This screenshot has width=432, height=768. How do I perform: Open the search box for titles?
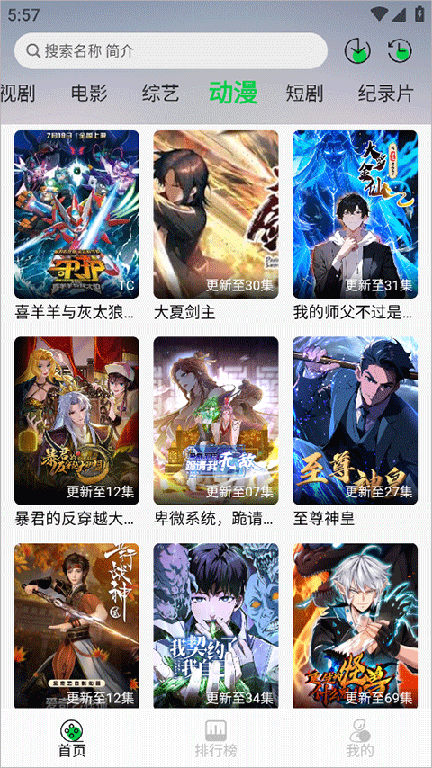click(170, 50)
